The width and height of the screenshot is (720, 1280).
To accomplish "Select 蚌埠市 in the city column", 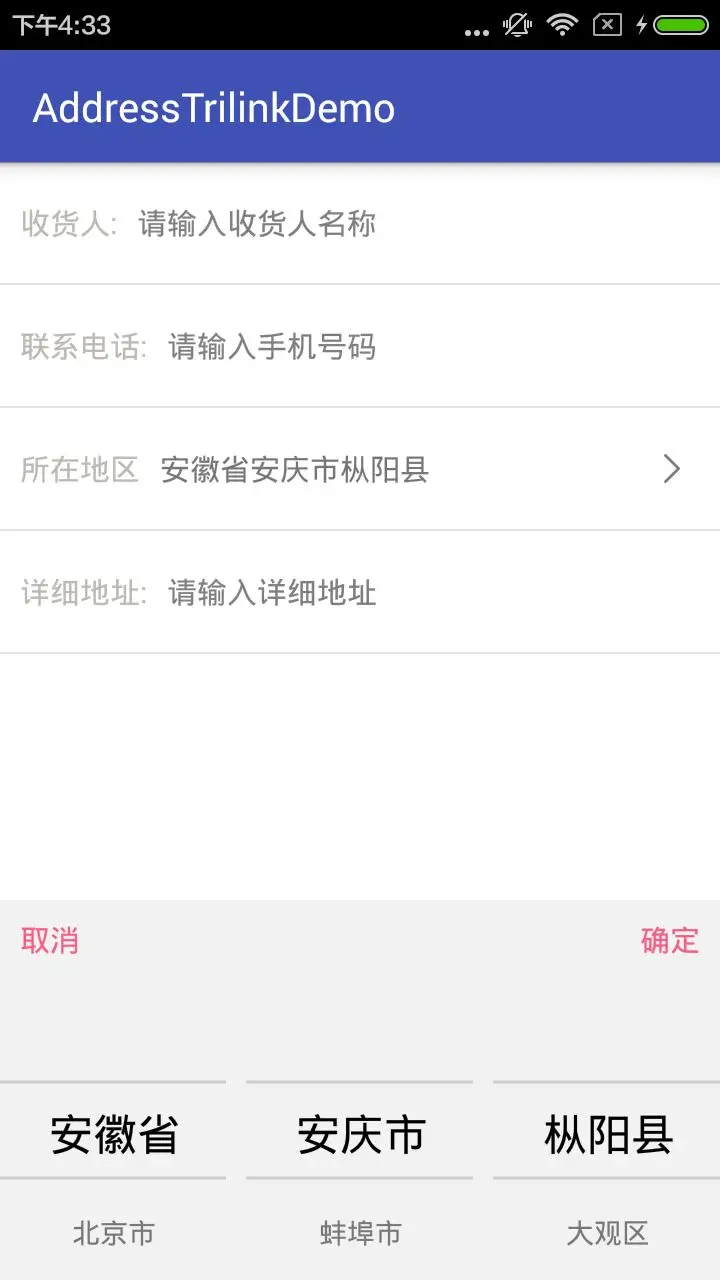I will click(x=360, y=1233).
